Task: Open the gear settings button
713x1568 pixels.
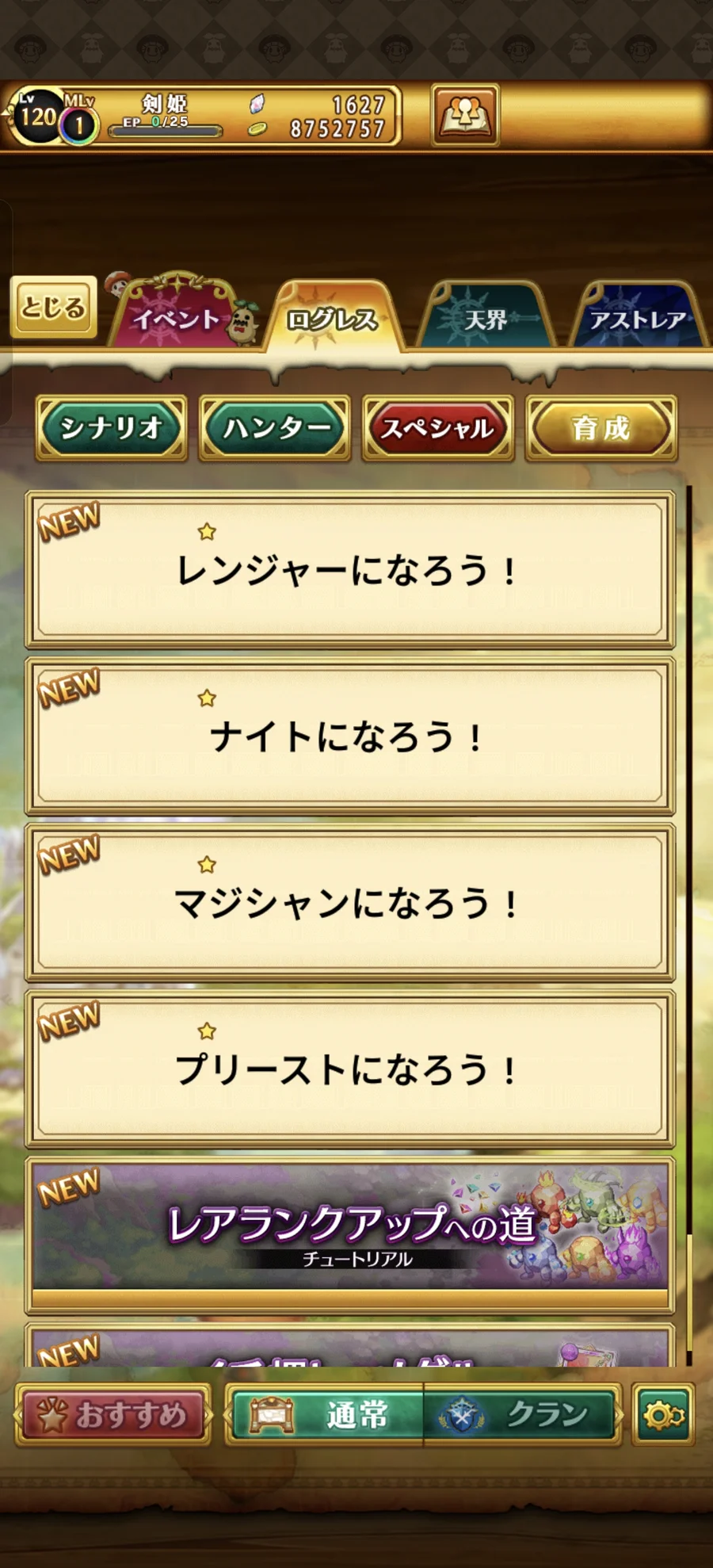Action: pyautogui.click(x=663, y=1415)
